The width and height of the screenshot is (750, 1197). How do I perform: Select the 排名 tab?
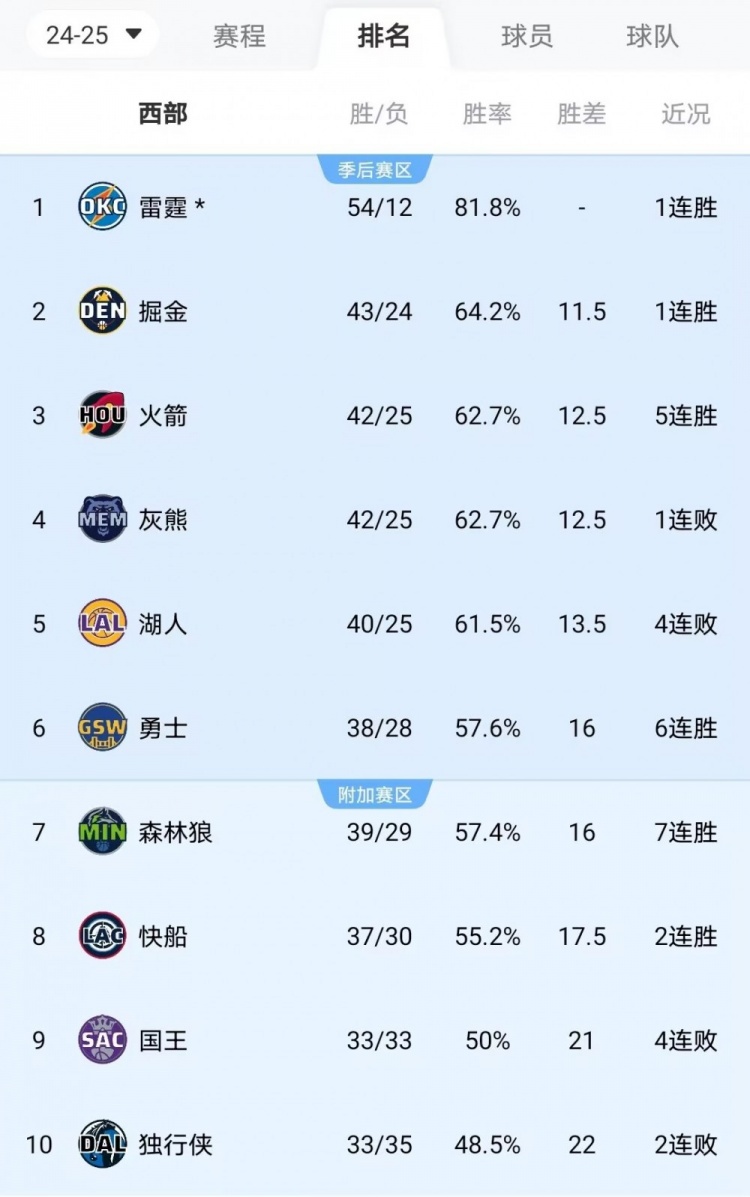pos(384,37)
